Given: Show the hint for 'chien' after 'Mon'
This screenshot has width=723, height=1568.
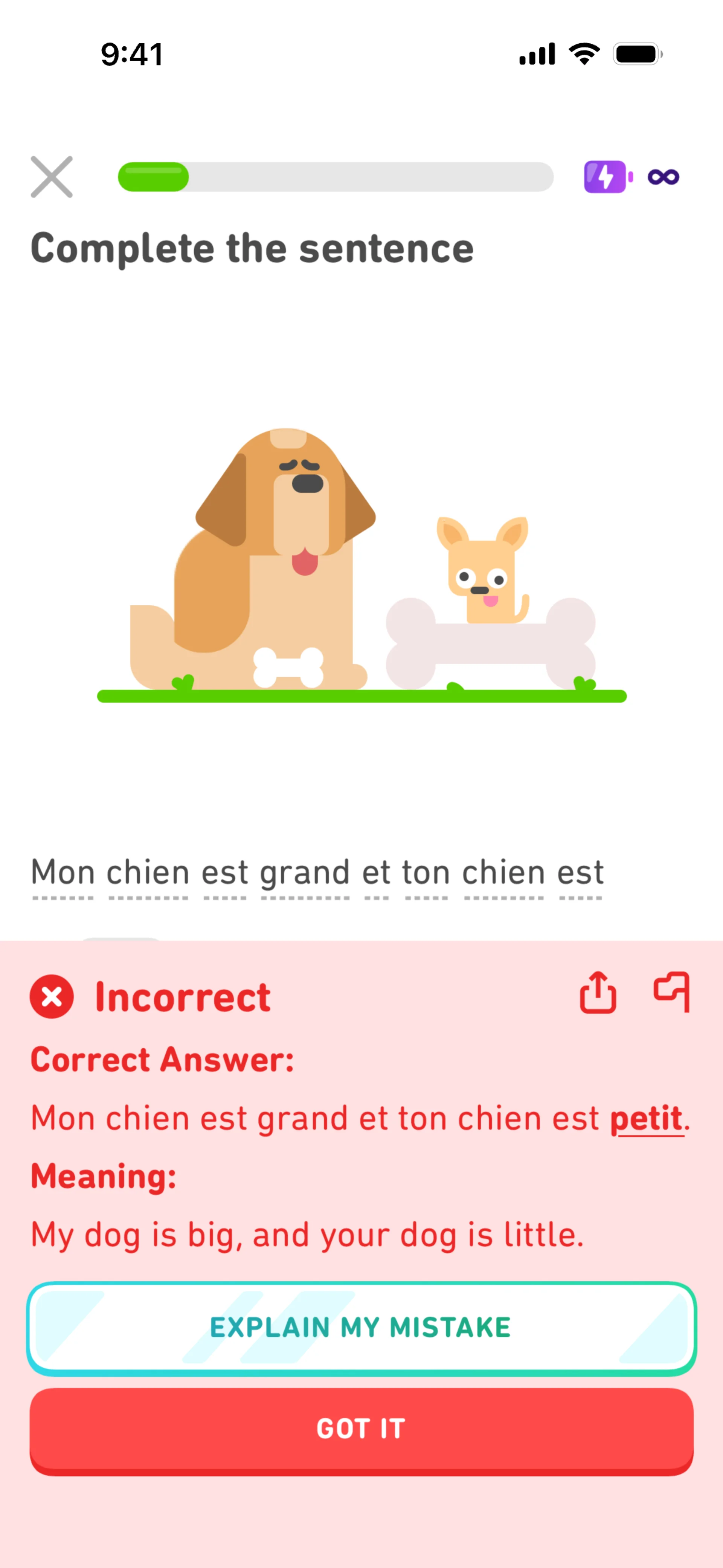Looking at the screenshot, I should point(148,873).
